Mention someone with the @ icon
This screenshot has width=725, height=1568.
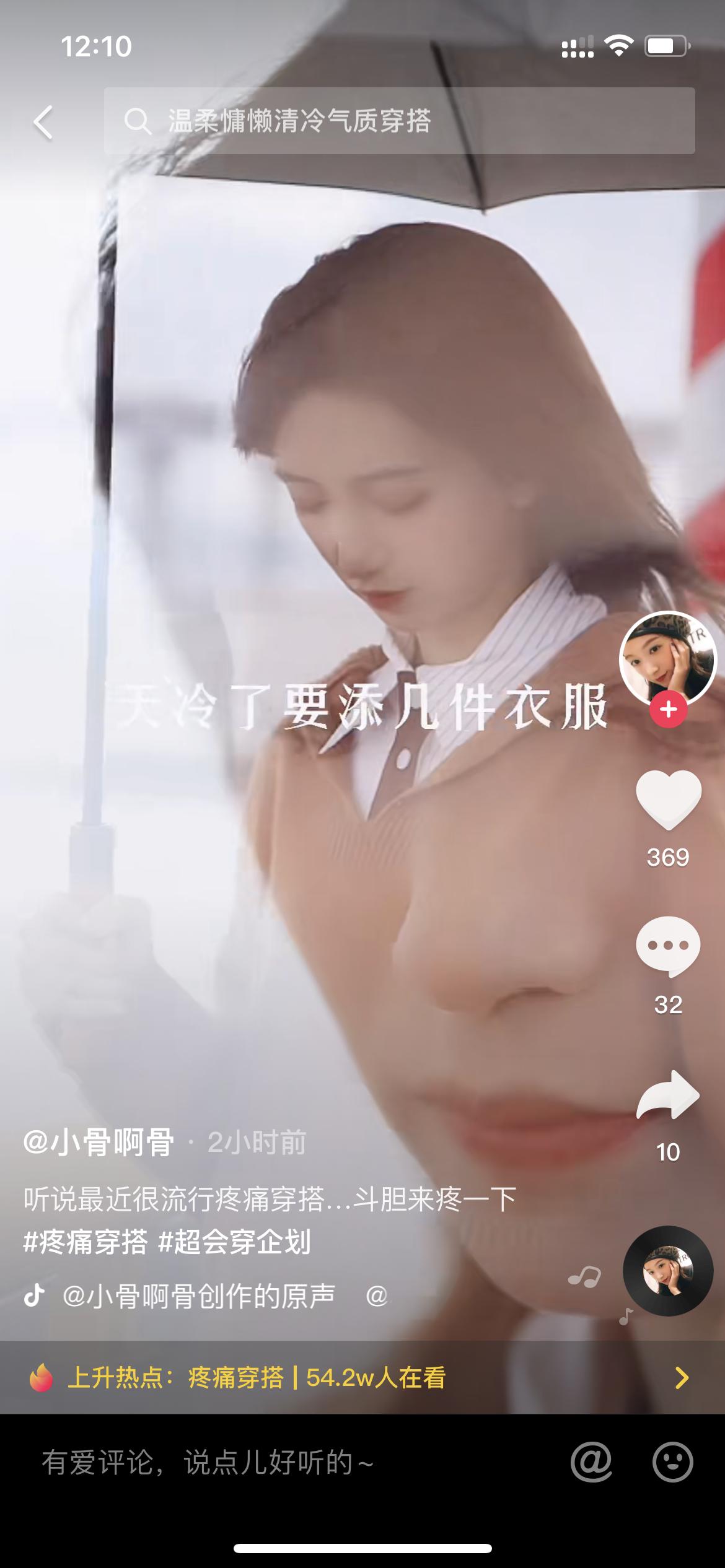(x=591, y=1462)
